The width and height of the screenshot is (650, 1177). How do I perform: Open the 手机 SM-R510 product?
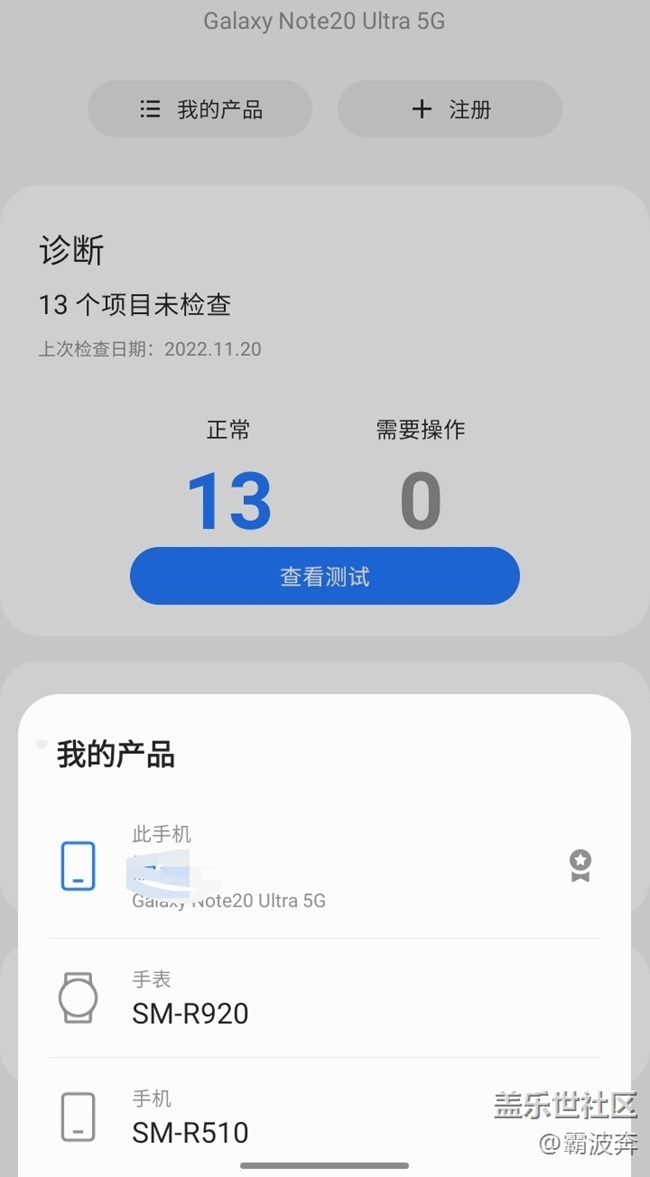click(325, 1117)
